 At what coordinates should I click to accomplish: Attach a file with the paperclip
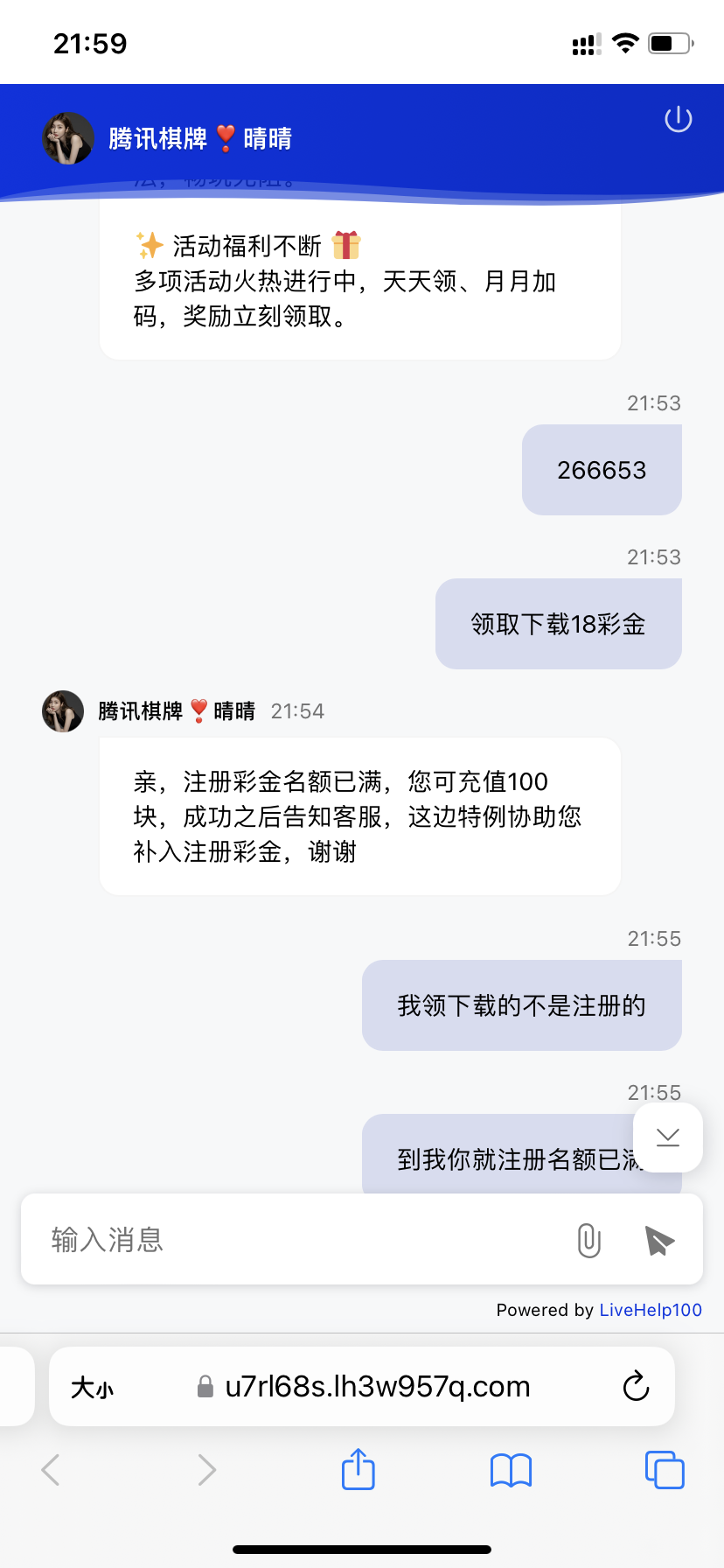(589, 1241)
